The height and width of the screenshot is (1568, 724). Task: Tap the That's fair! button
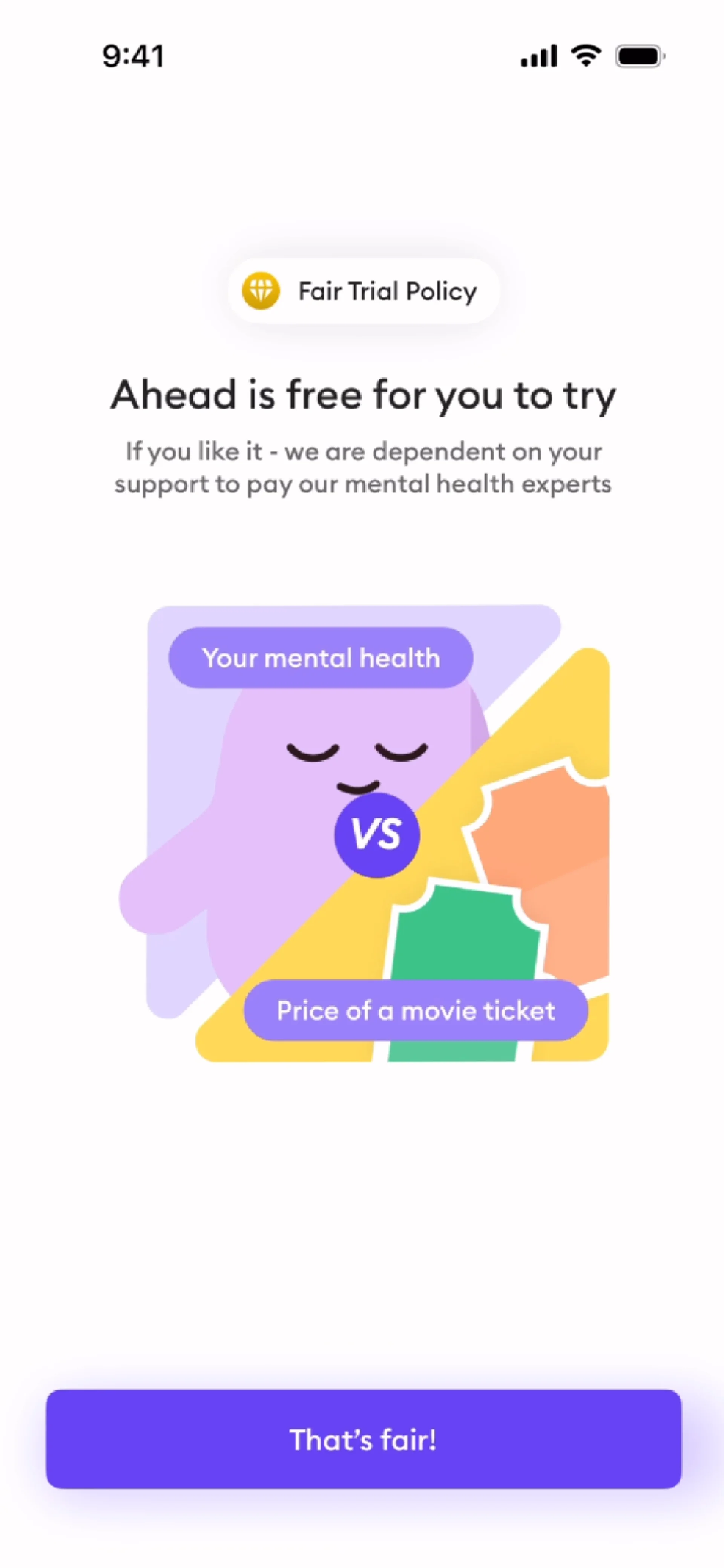click(363, 1439)
